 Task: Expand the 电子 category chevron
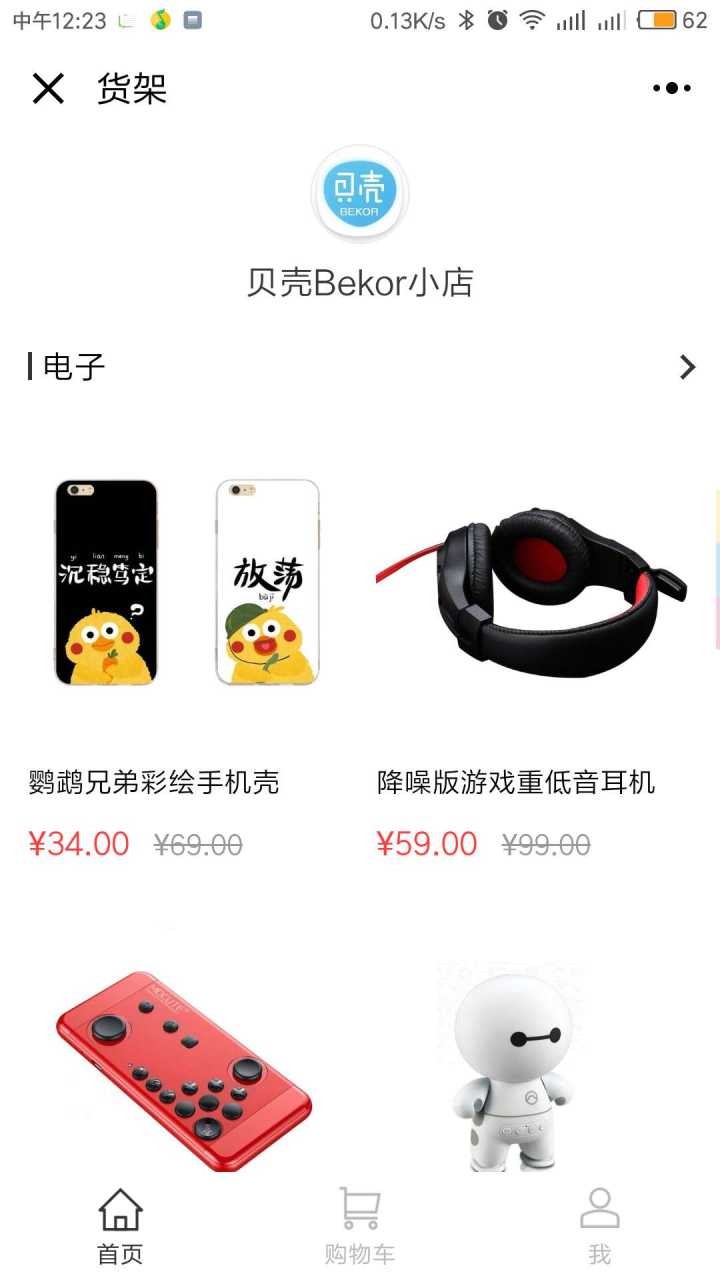(687, 367)
